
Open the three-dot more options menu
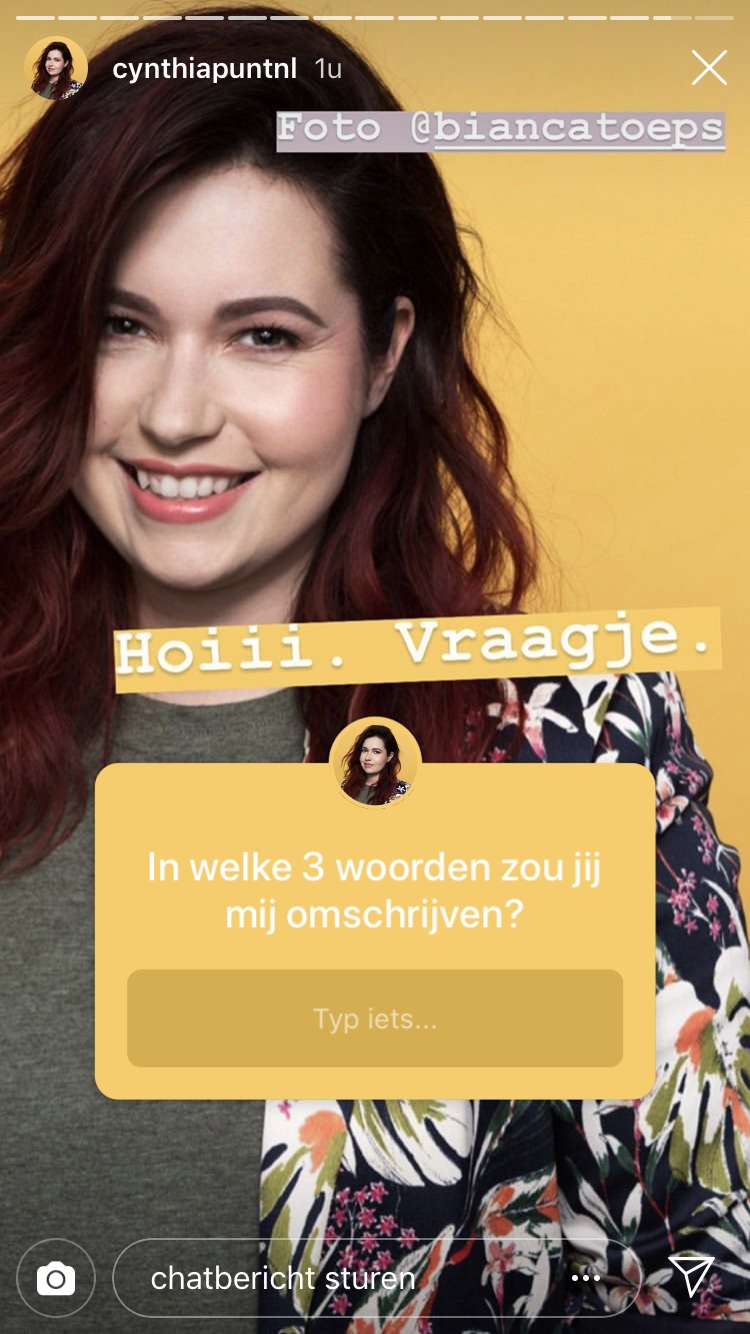coord(585,1278)
